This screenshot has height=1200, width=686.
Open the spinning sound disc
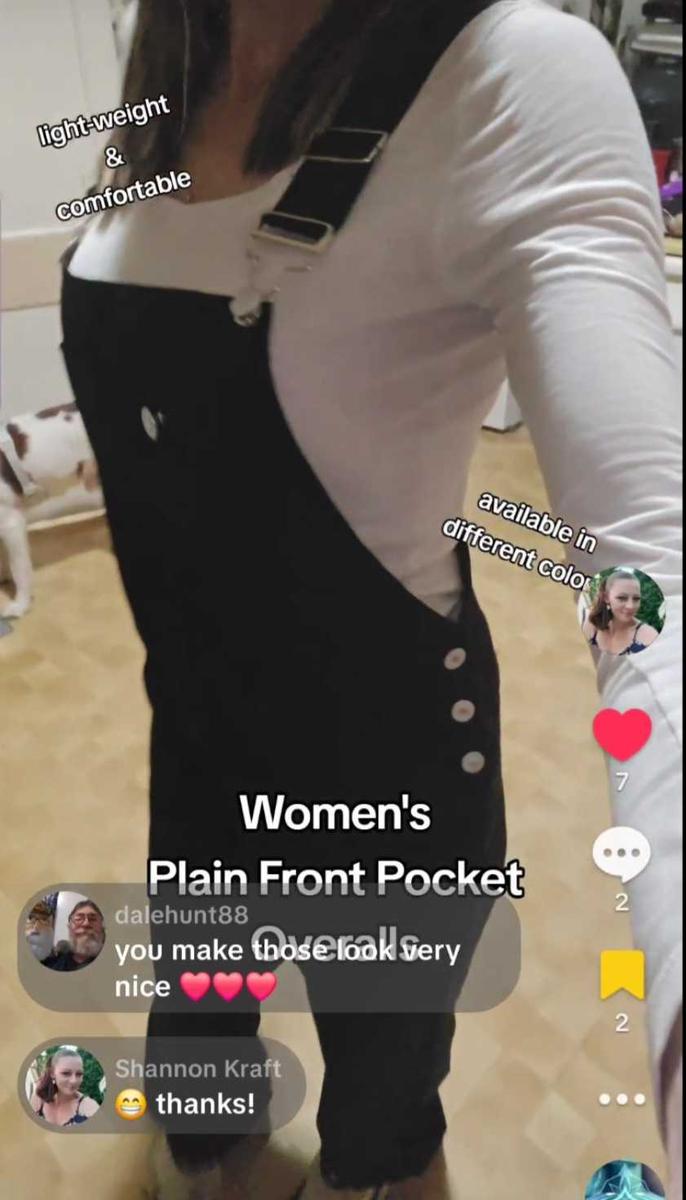625,1181
